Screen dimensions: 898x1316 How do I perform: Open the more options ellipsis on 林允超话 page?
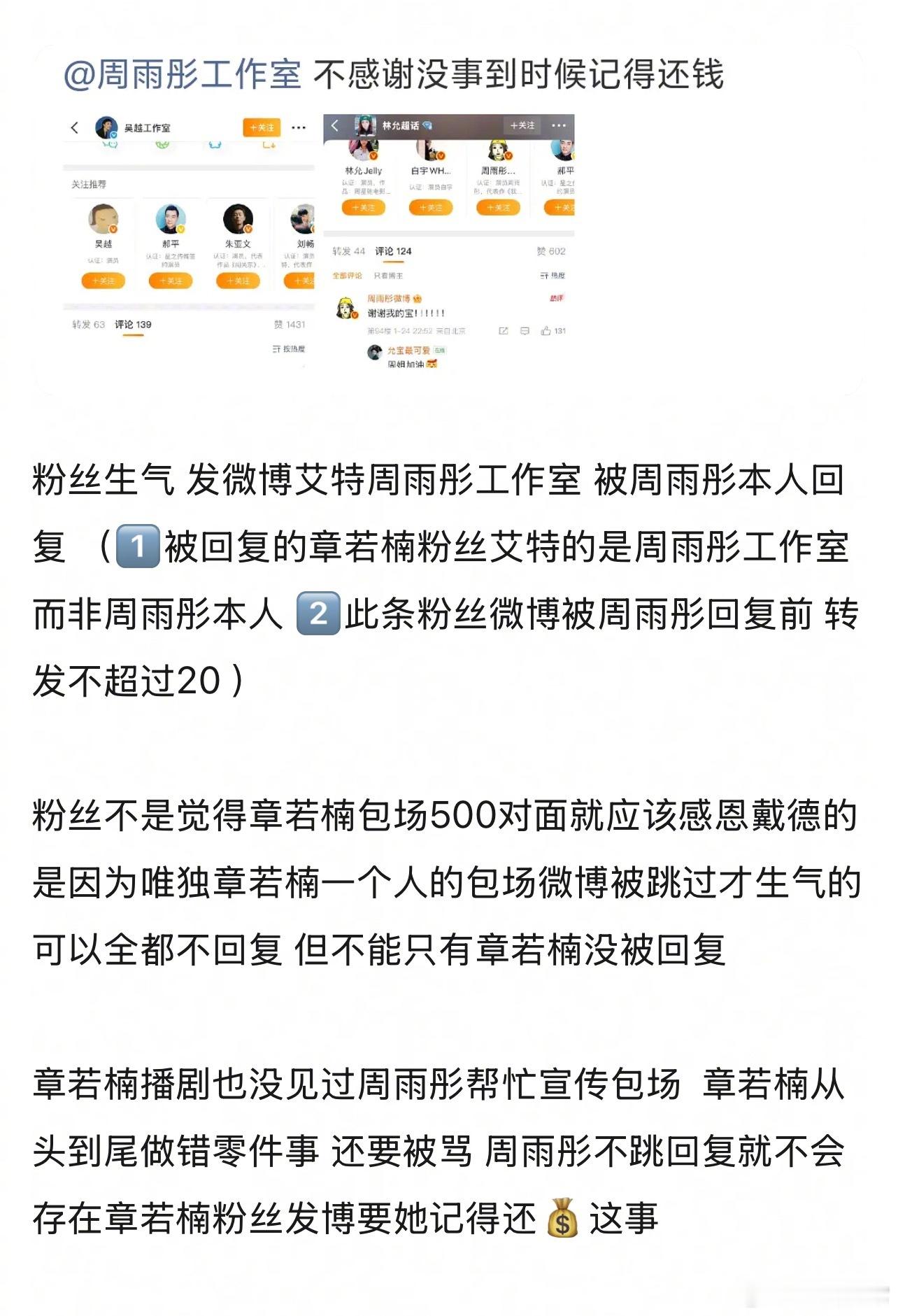pos(560,125)
